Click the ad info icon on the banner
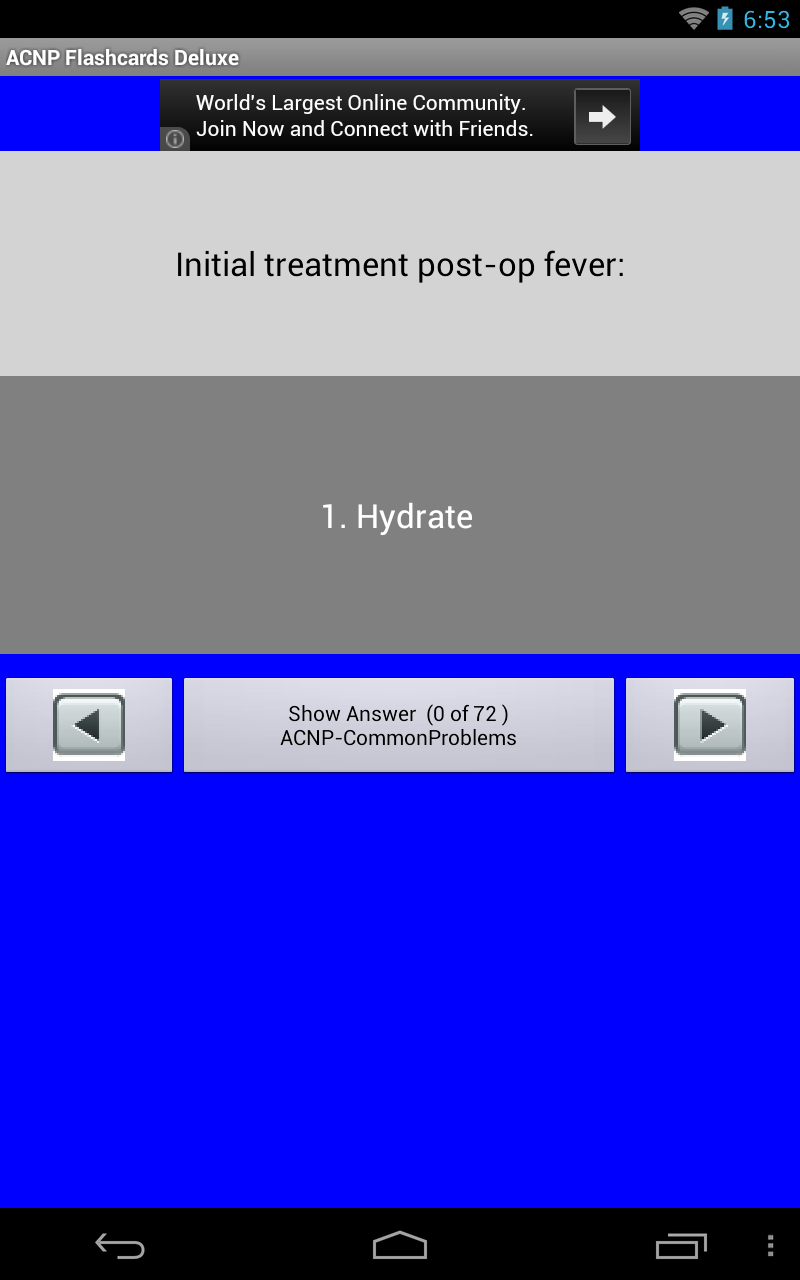 pyautogui.click(x=174, y=140)
